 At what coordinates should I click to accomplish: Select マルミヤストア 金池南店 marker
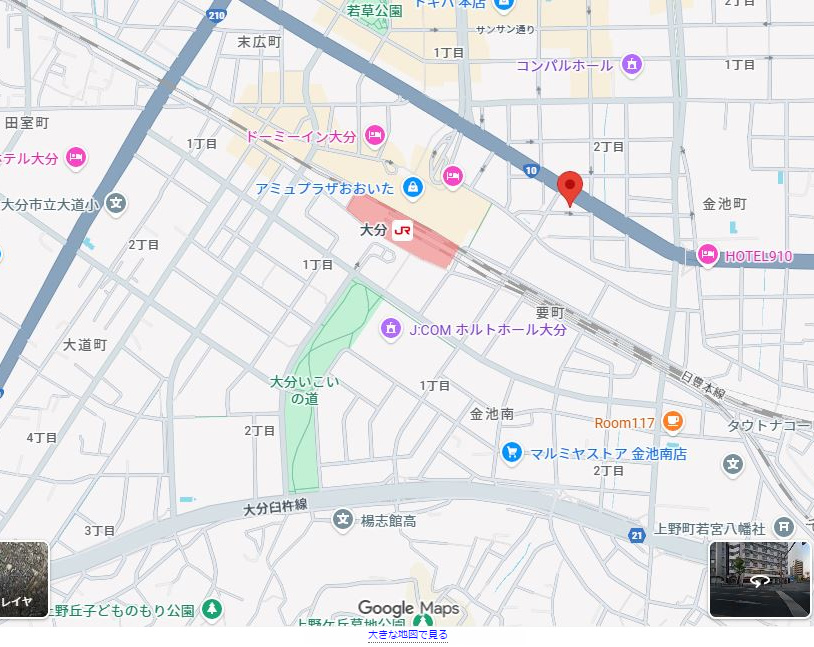point(512,453)
